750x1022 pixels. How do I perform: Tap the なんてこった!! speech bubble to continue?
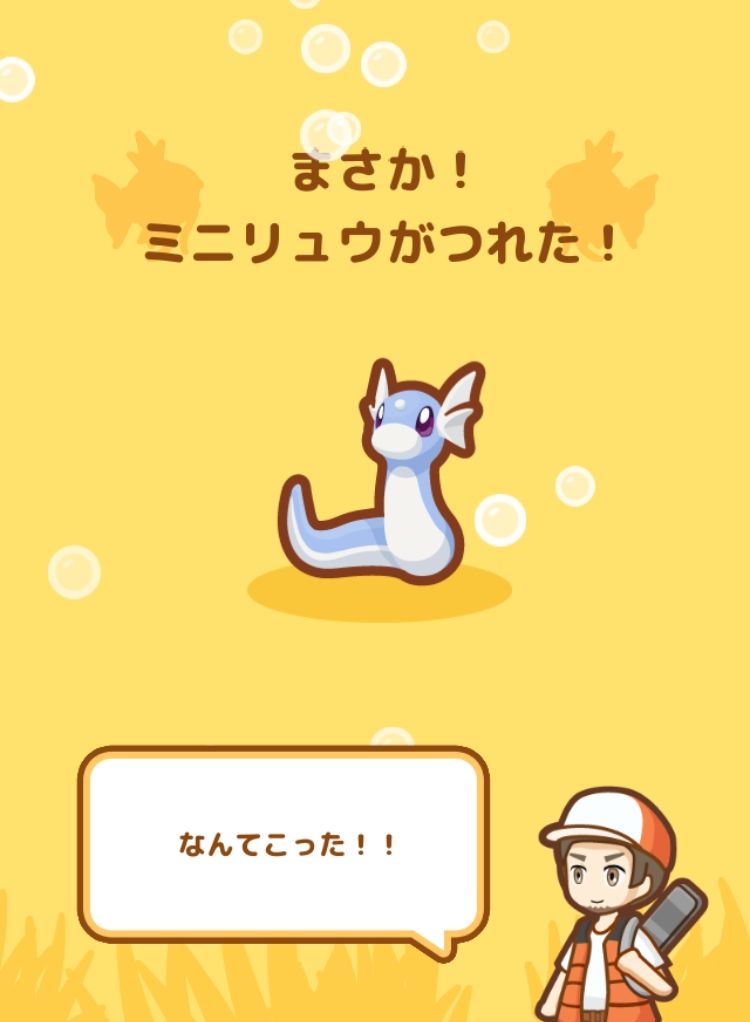click(x=284, y=845)
